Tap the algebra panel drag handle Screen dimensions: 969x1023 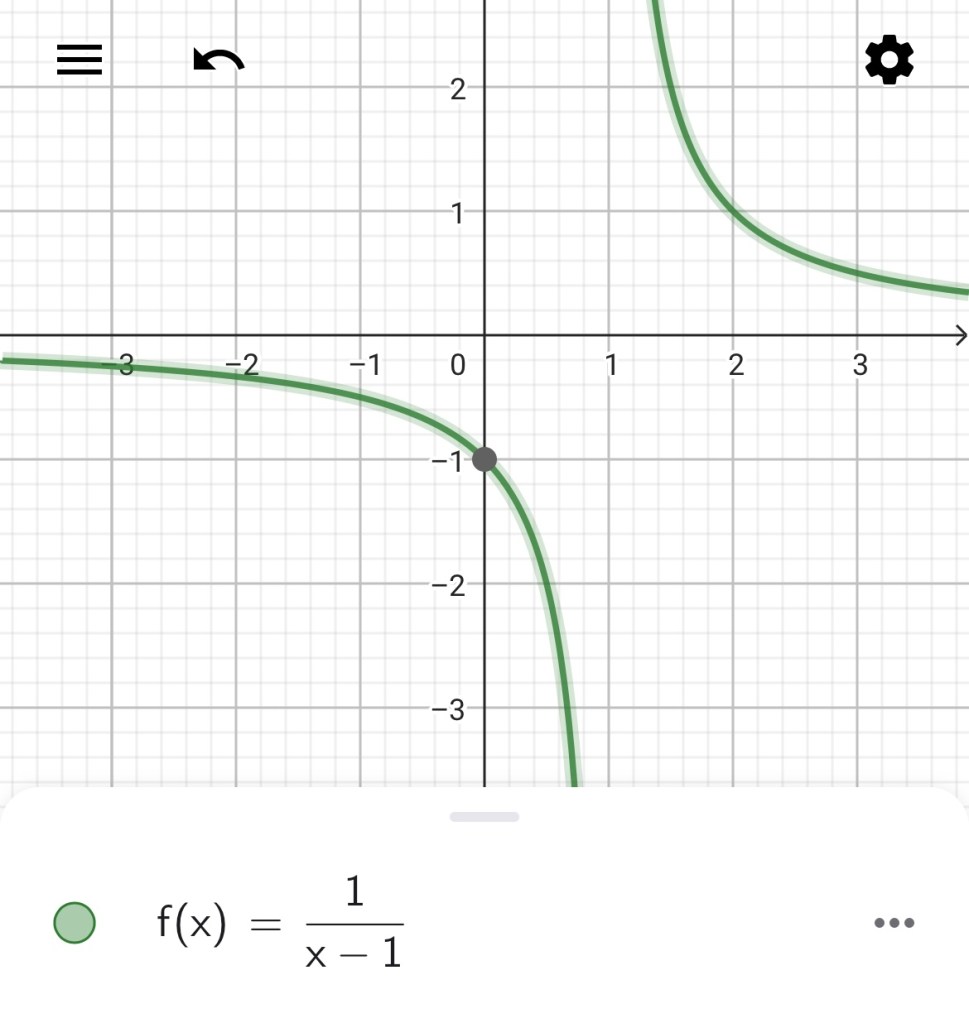(484, 817)
